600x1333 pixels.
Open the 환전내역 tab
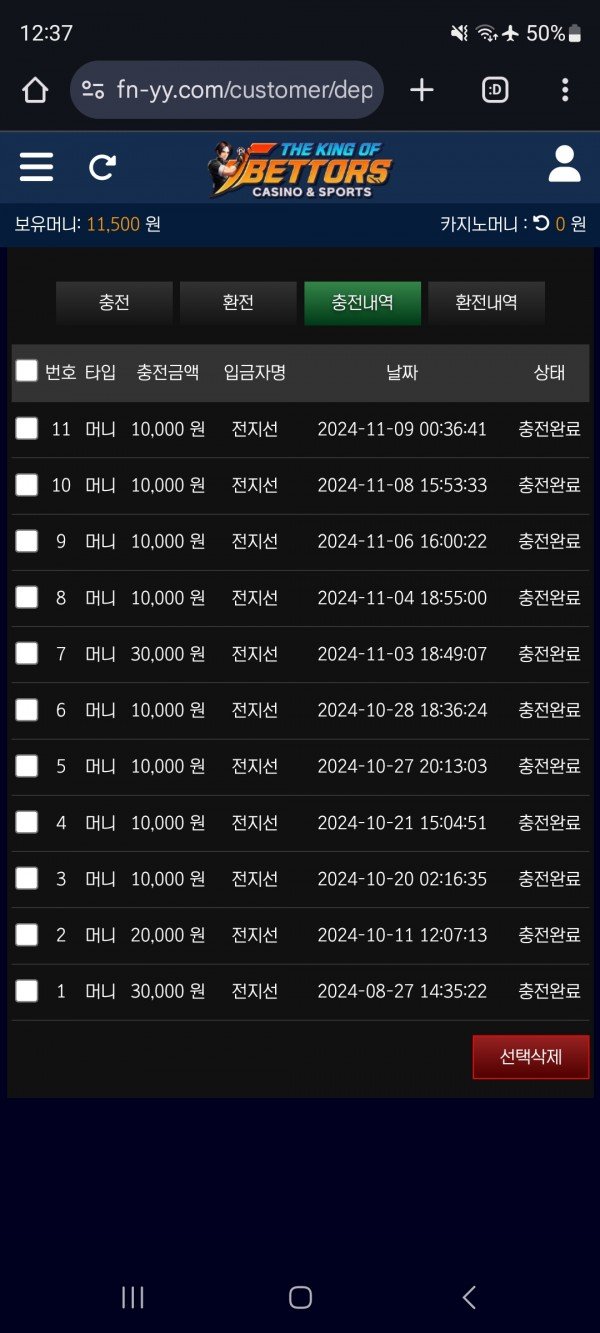486,302
